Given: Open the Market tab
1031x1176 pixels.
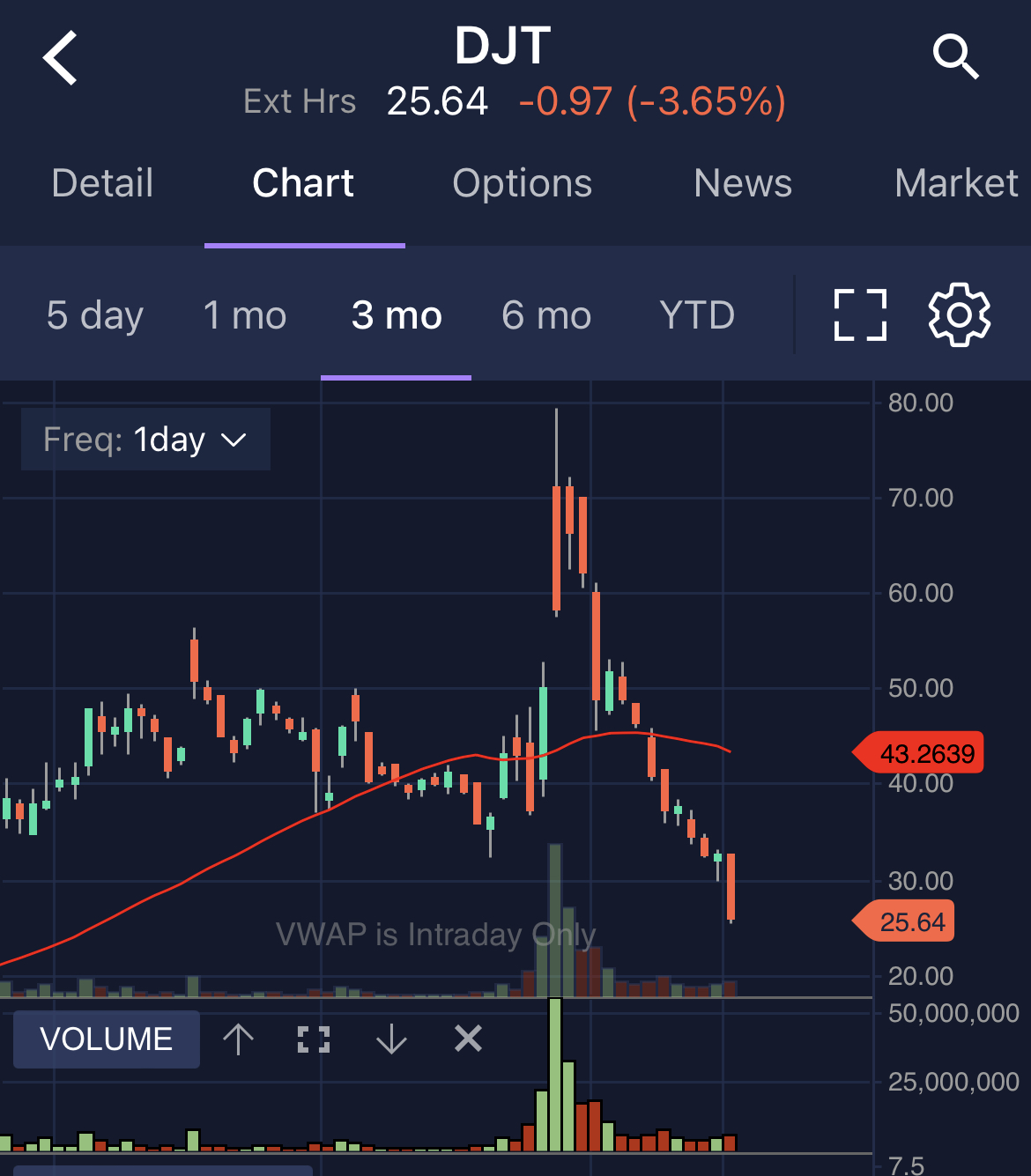Looking at the screenshot, I should 956,183.
